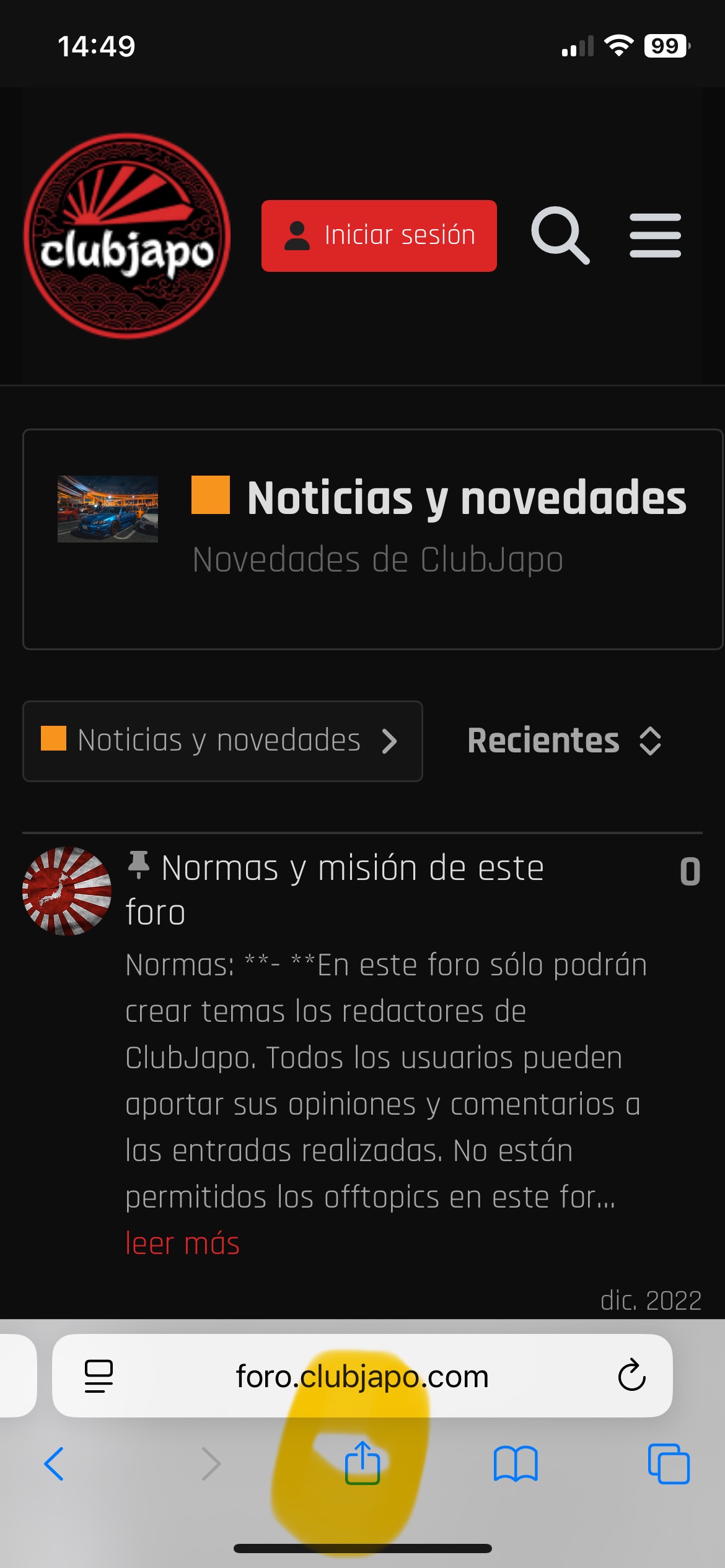This screenshot has height=1568, width=725.
Task: Open Safari bookmarks
Action: click(x=516, y=1464)
